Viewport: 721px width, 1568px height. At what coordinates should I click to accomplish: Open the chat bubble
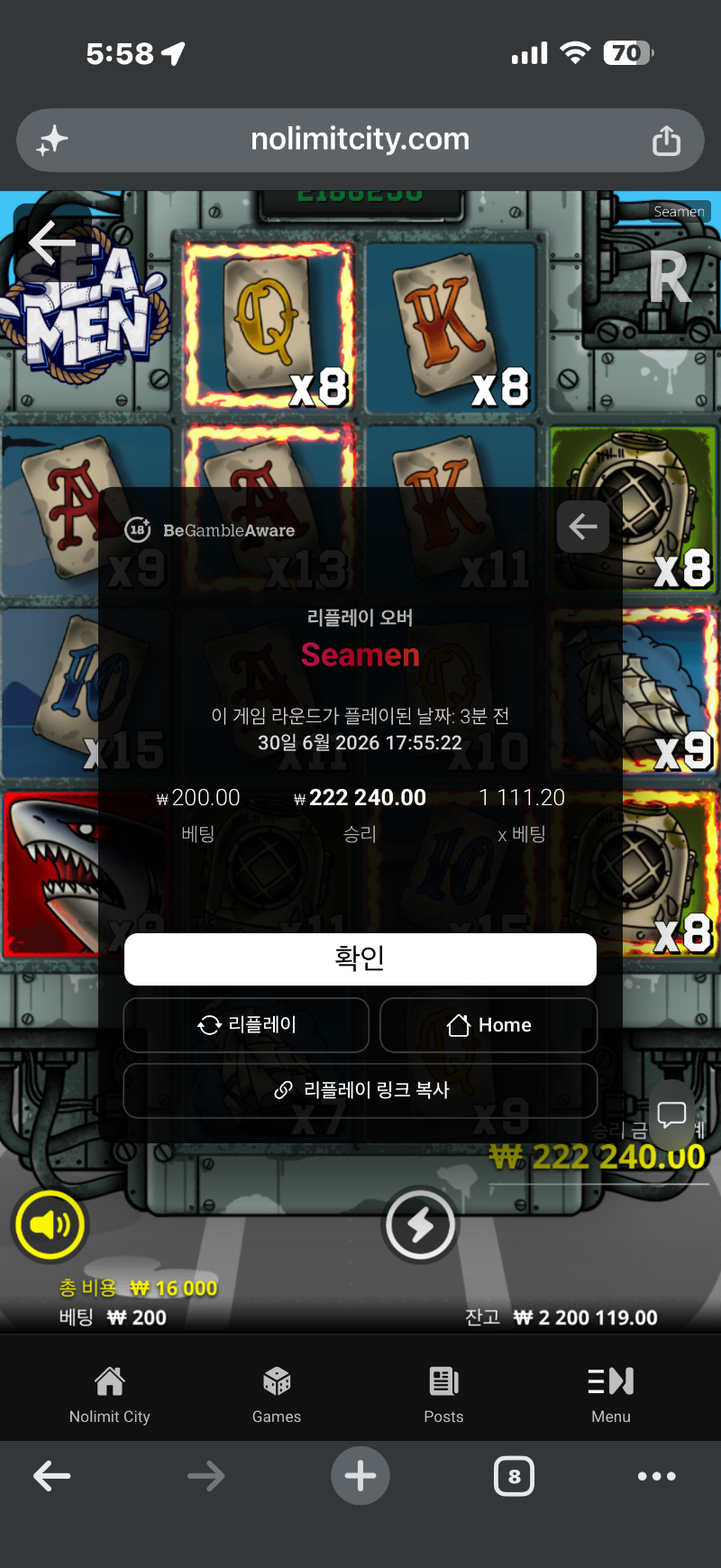coord(671,1114)
